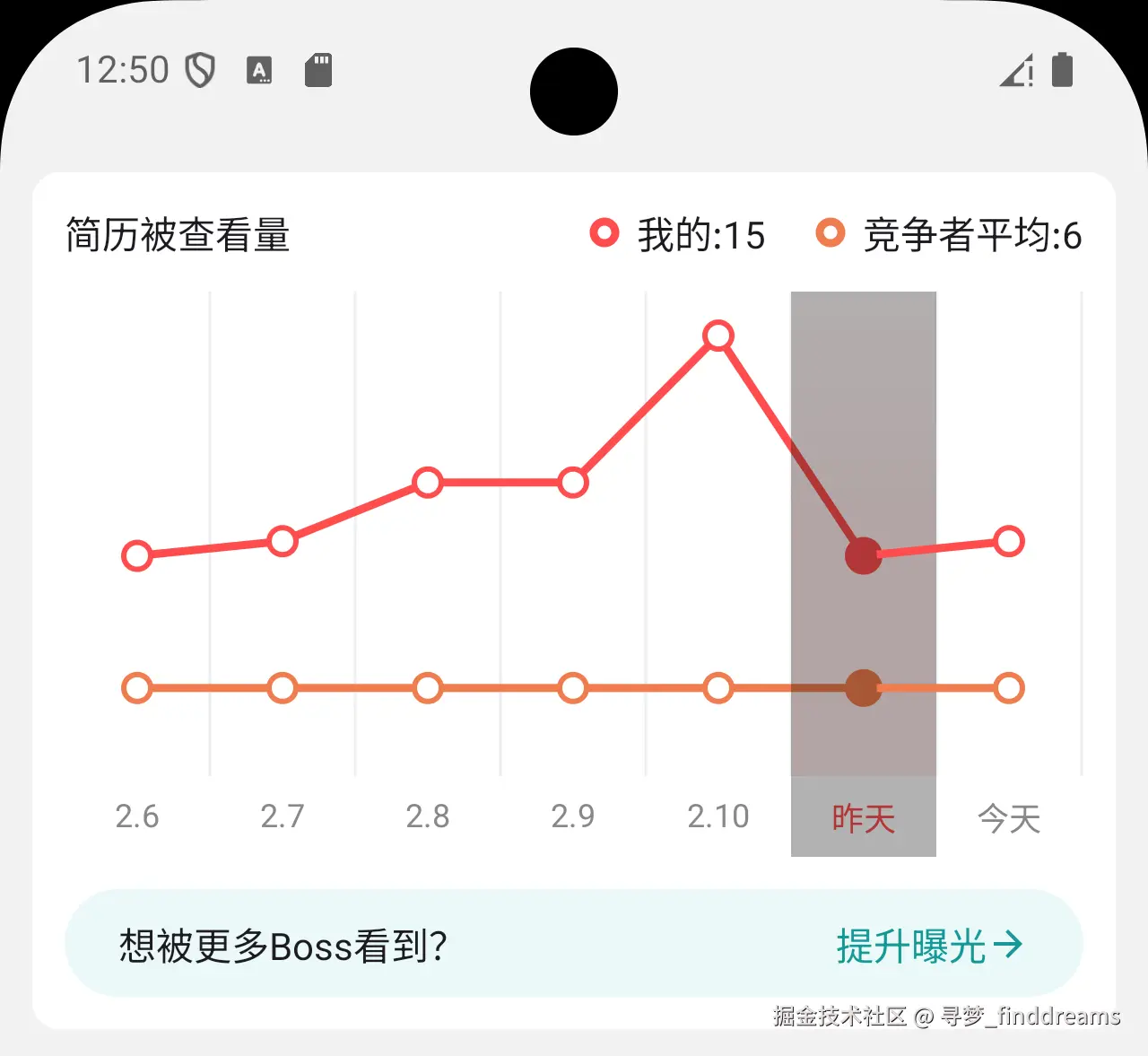The image size is (1148, 1056).
Task: Choose the 2.8 date column
Action: (428, 816)
